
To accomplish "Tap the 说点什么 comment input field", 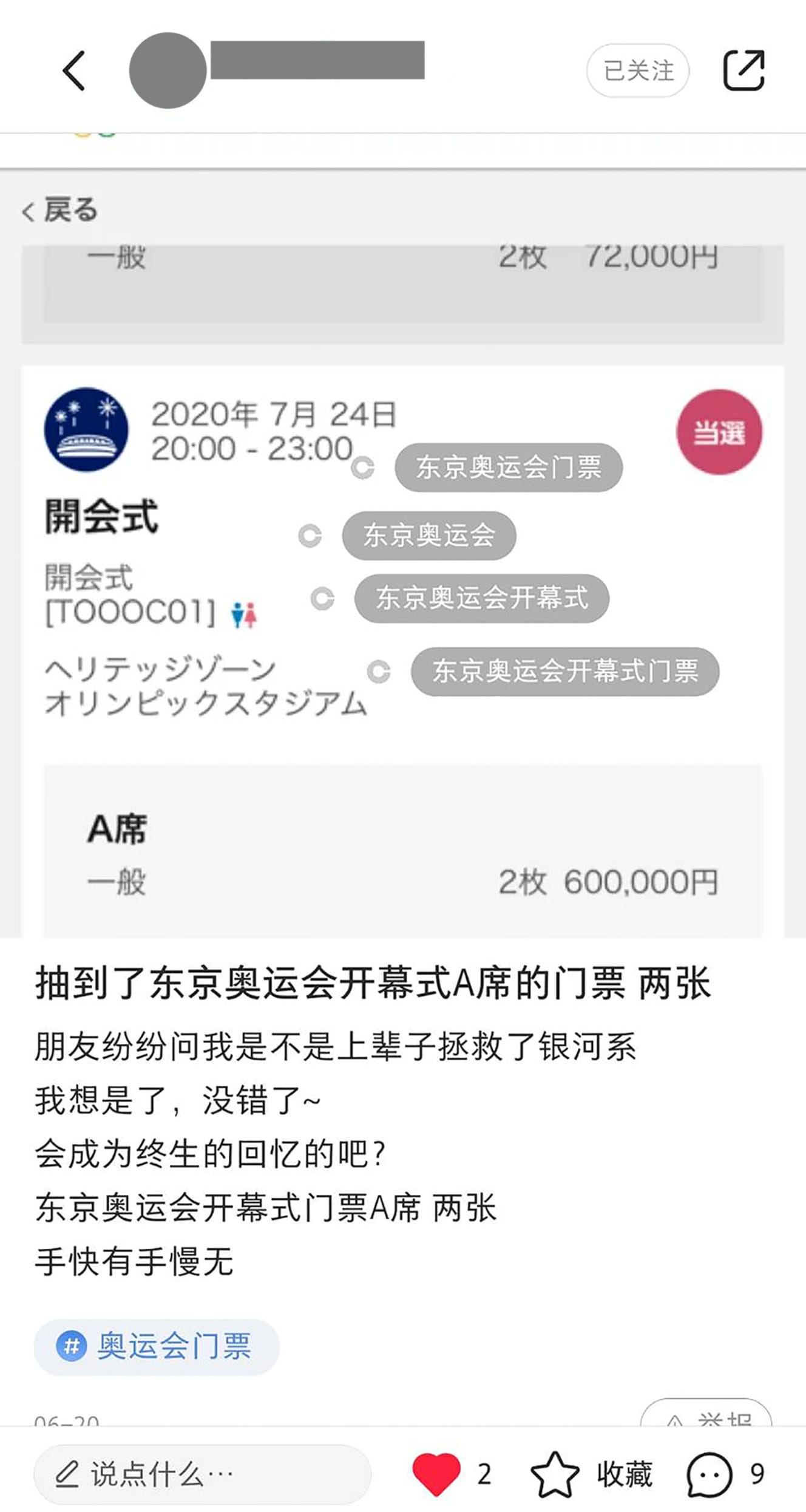I will [x=202, y=1474].
